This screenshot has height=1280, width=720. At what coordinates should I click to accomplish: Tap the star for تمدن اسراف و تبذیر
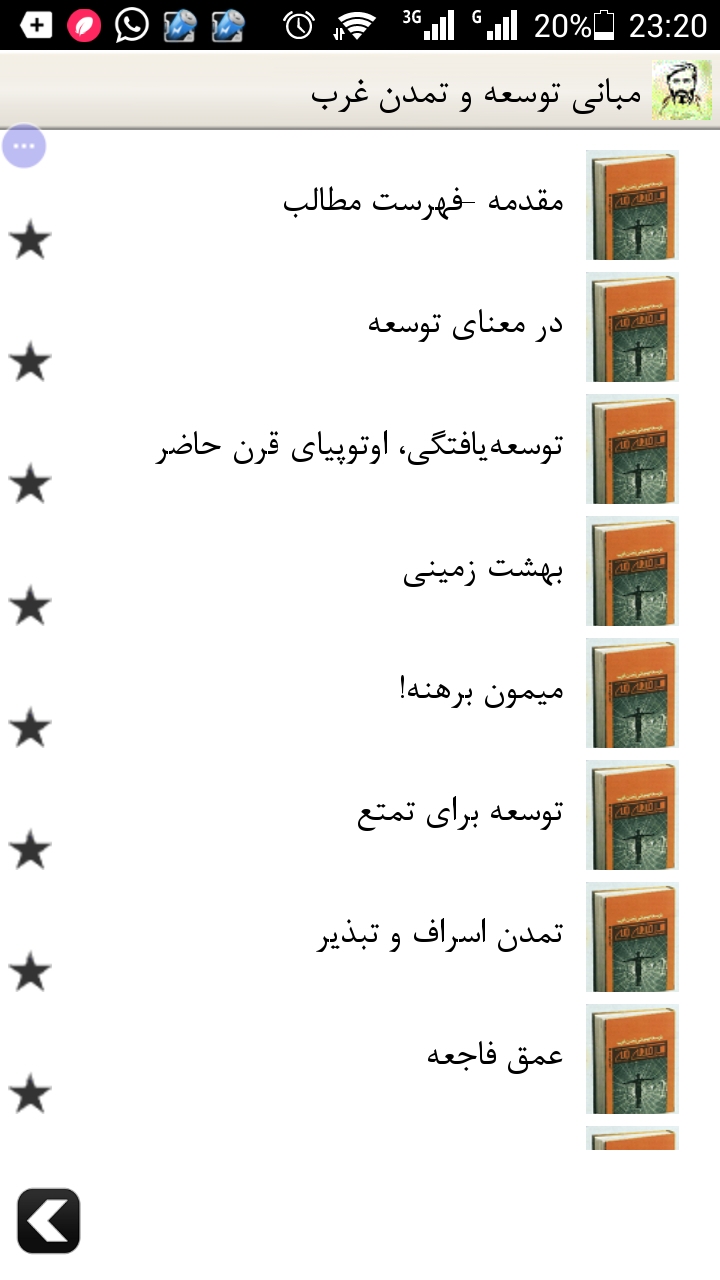[x=30, y=973]
